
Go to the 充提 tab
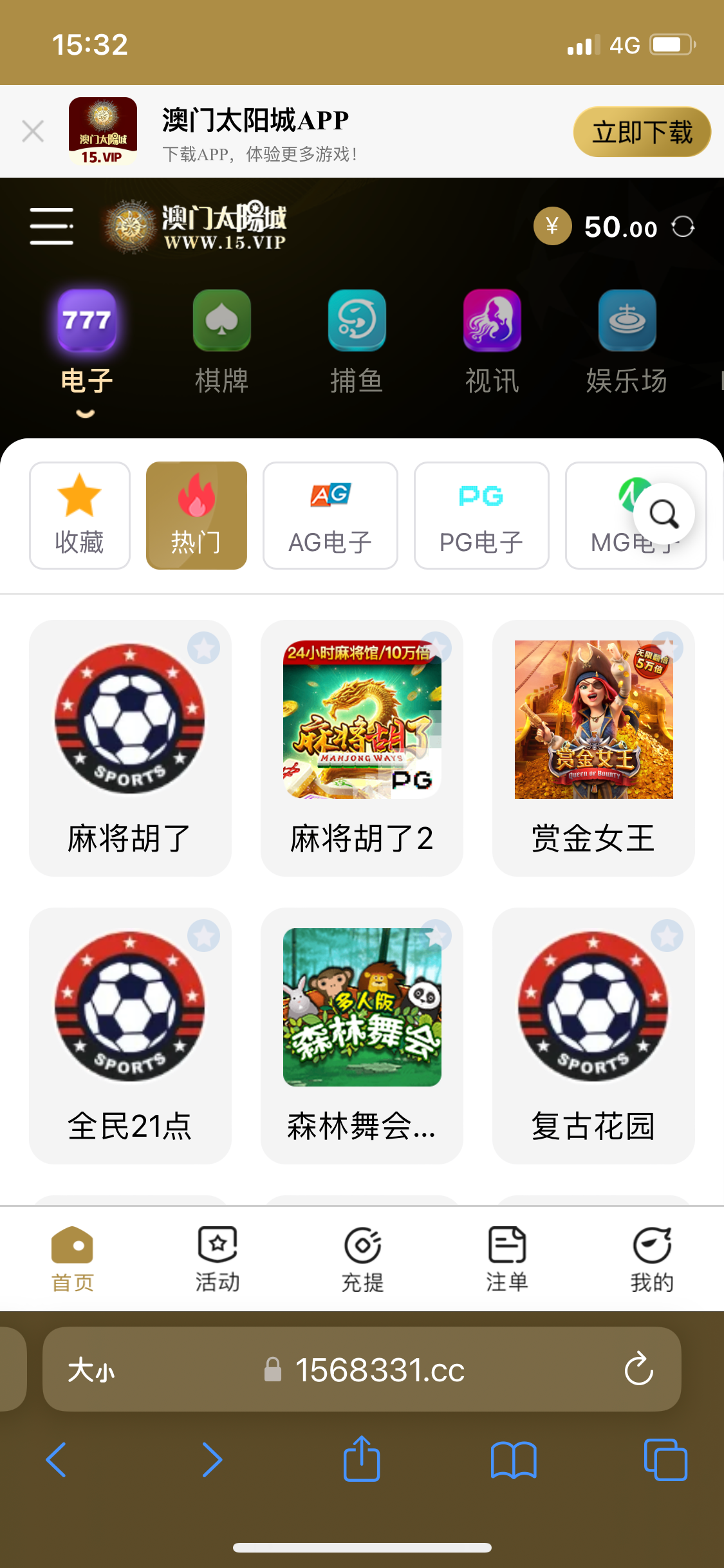[x=362, y=1259]
